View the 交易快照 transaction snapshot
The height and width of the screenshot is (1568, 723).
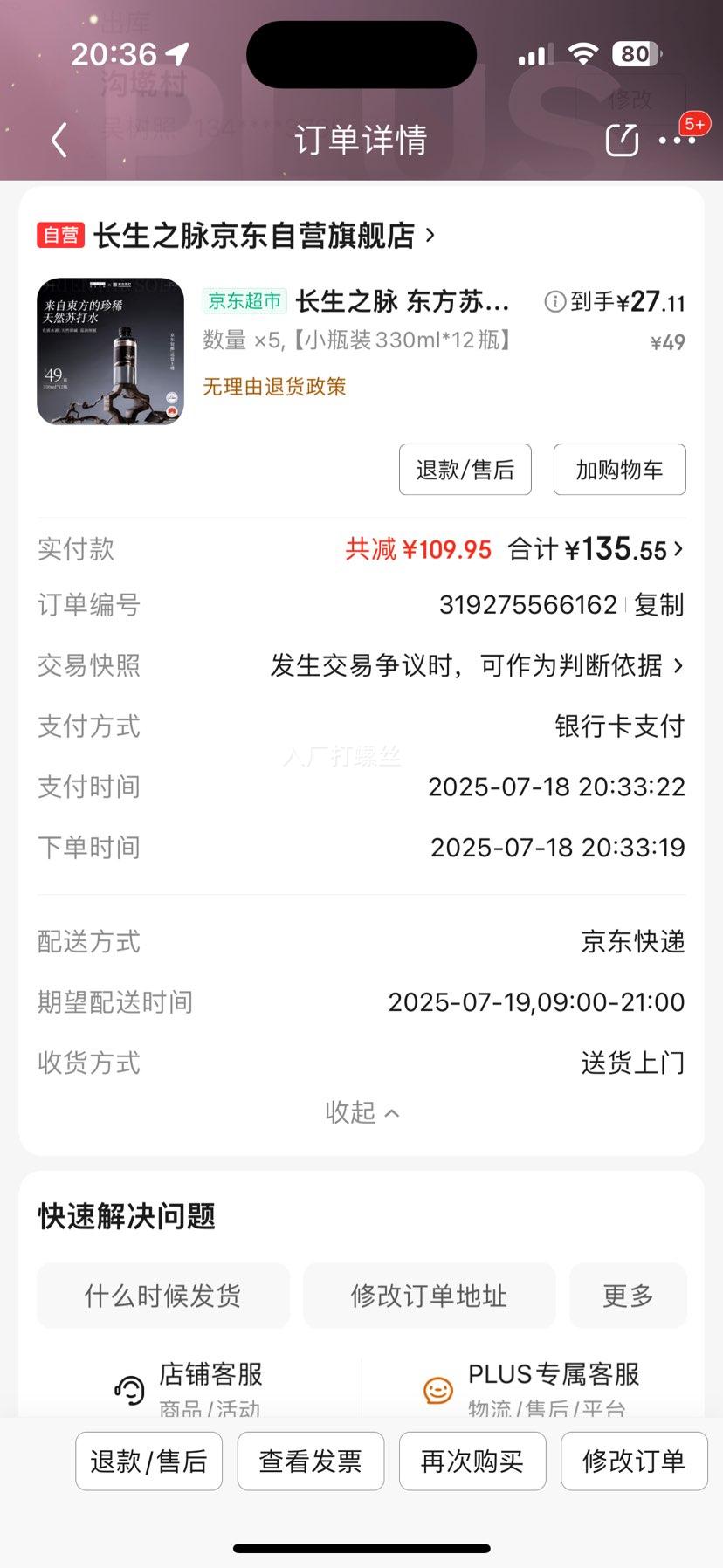[x=476, y=665]
